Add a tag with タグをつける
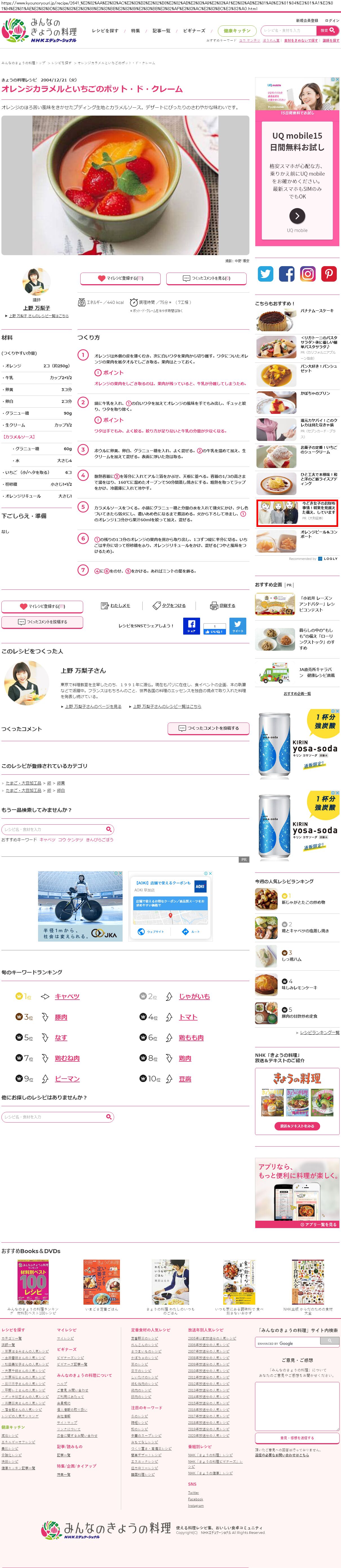This screenshot has height=1568, width=341. coord(170,606)
